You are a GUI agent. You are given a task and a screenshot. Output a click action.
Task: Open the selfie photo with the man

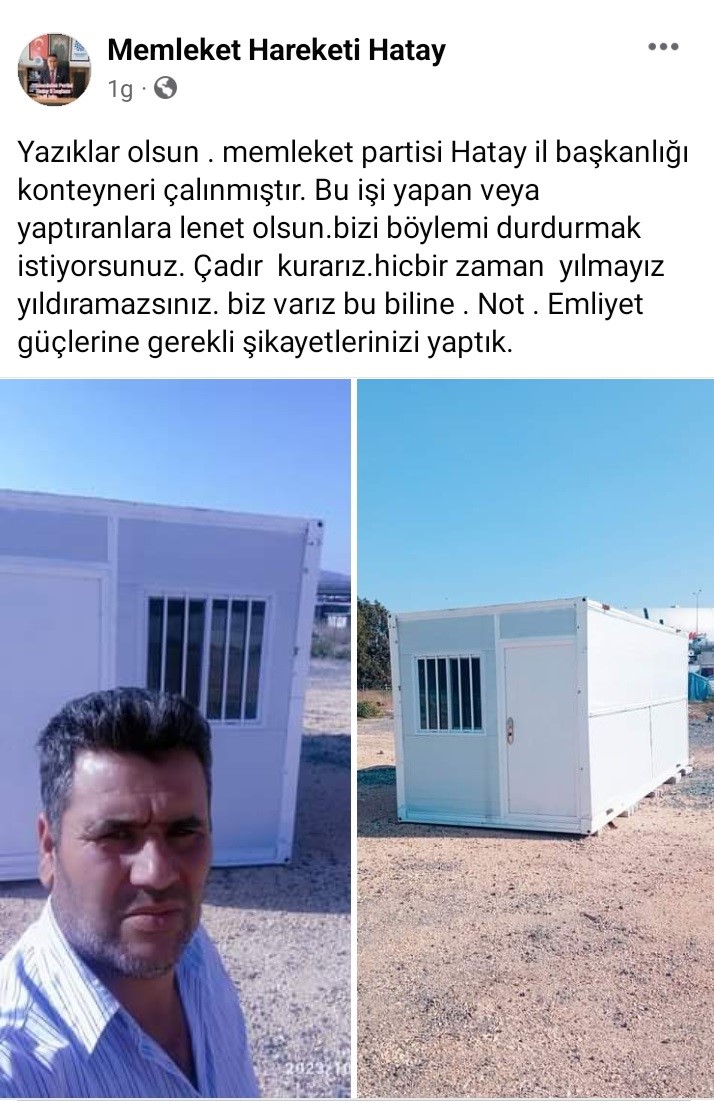(174, 738)
